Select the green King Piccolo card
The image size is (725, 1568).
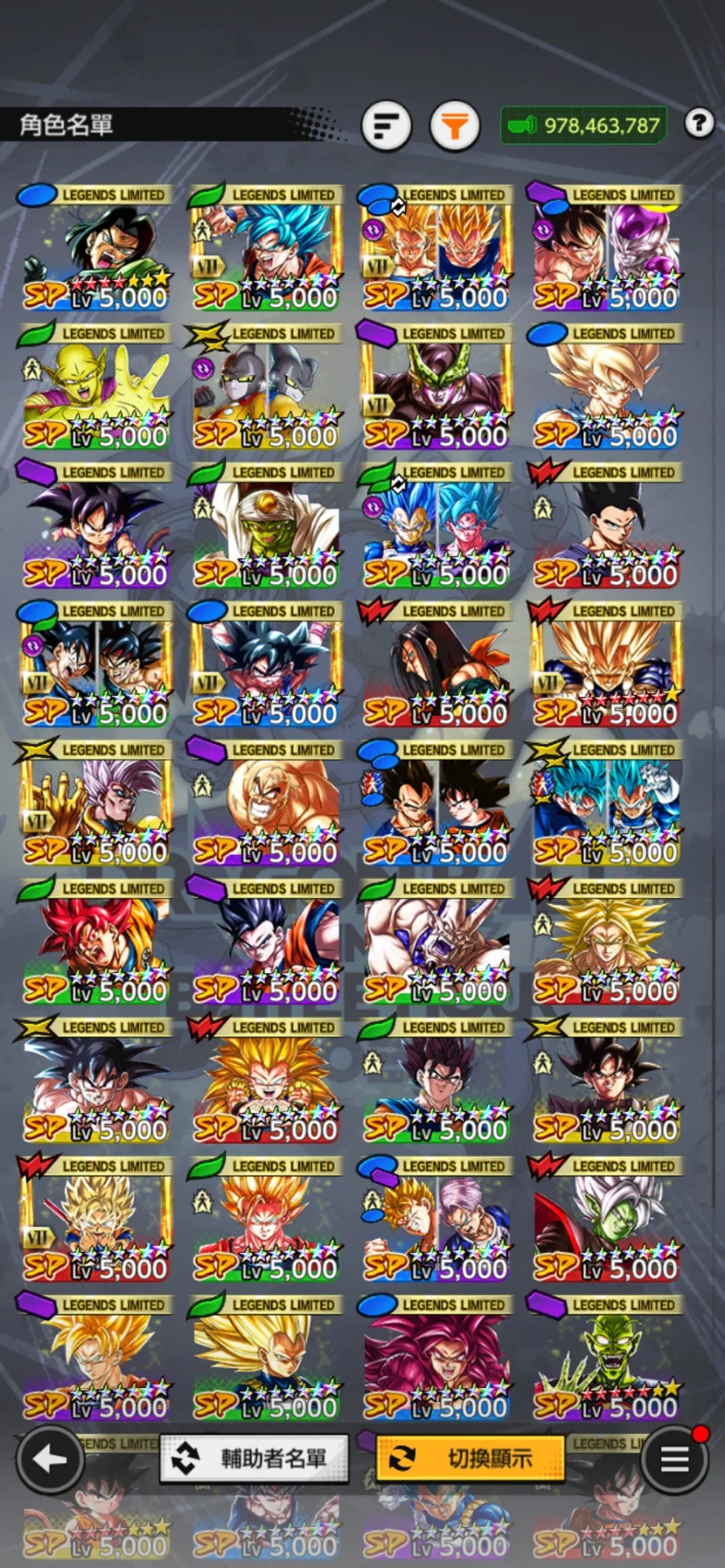pos(604,1359)
